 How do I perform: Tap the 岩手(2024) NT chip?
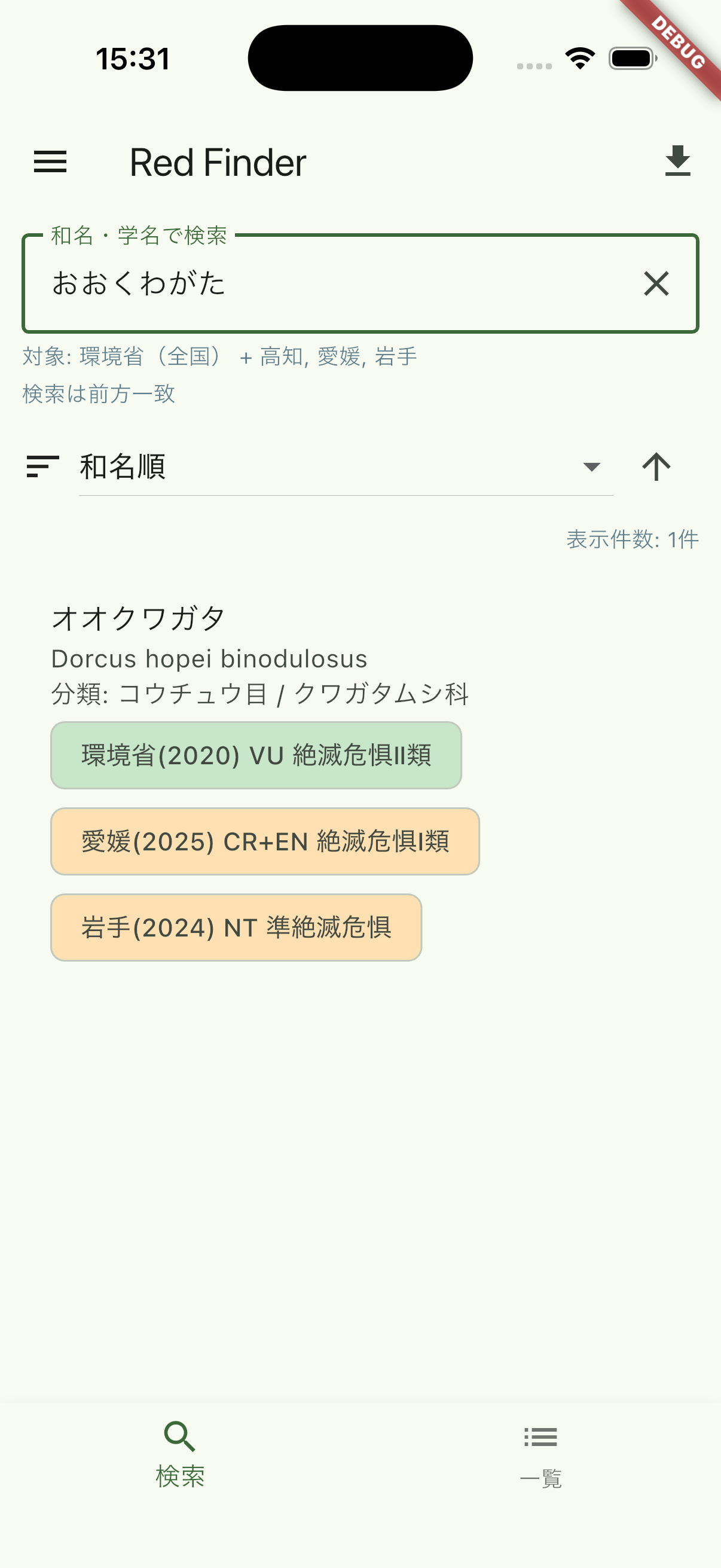click(235, 926)
